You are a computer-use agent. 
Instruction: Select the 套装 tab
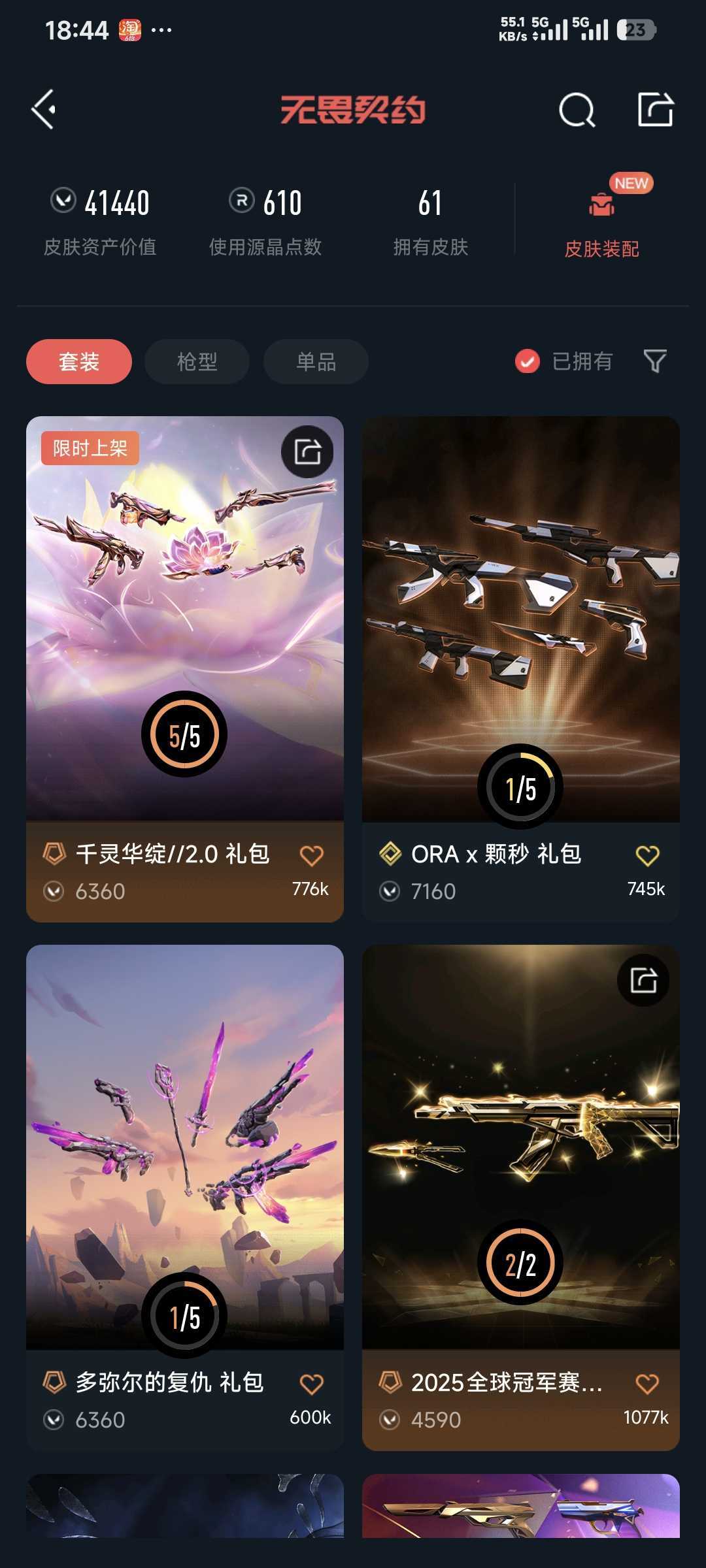(79, 361)
